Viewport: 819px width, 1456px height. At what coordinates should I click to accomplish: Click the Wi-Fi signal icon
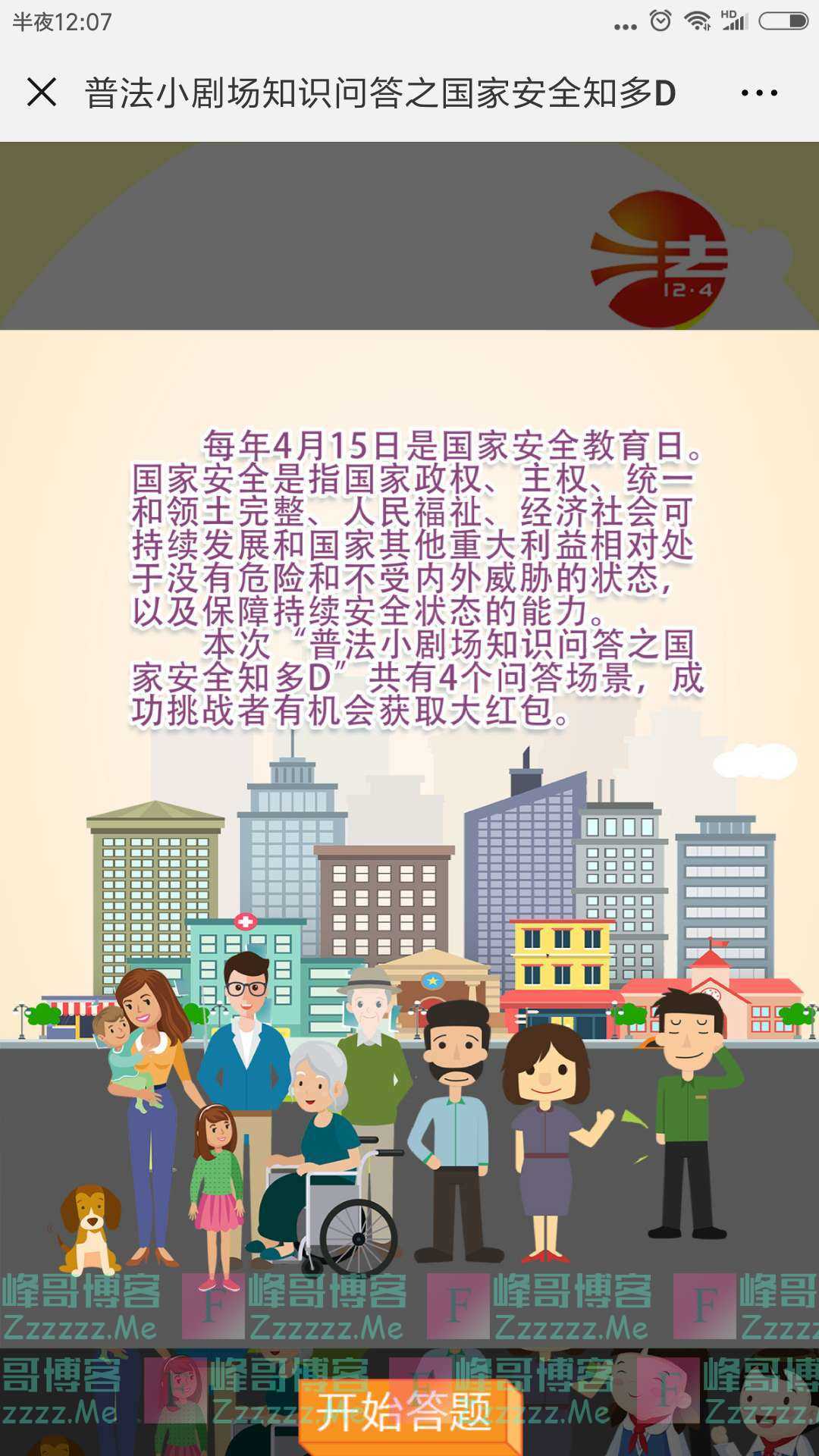click(697, 20)
